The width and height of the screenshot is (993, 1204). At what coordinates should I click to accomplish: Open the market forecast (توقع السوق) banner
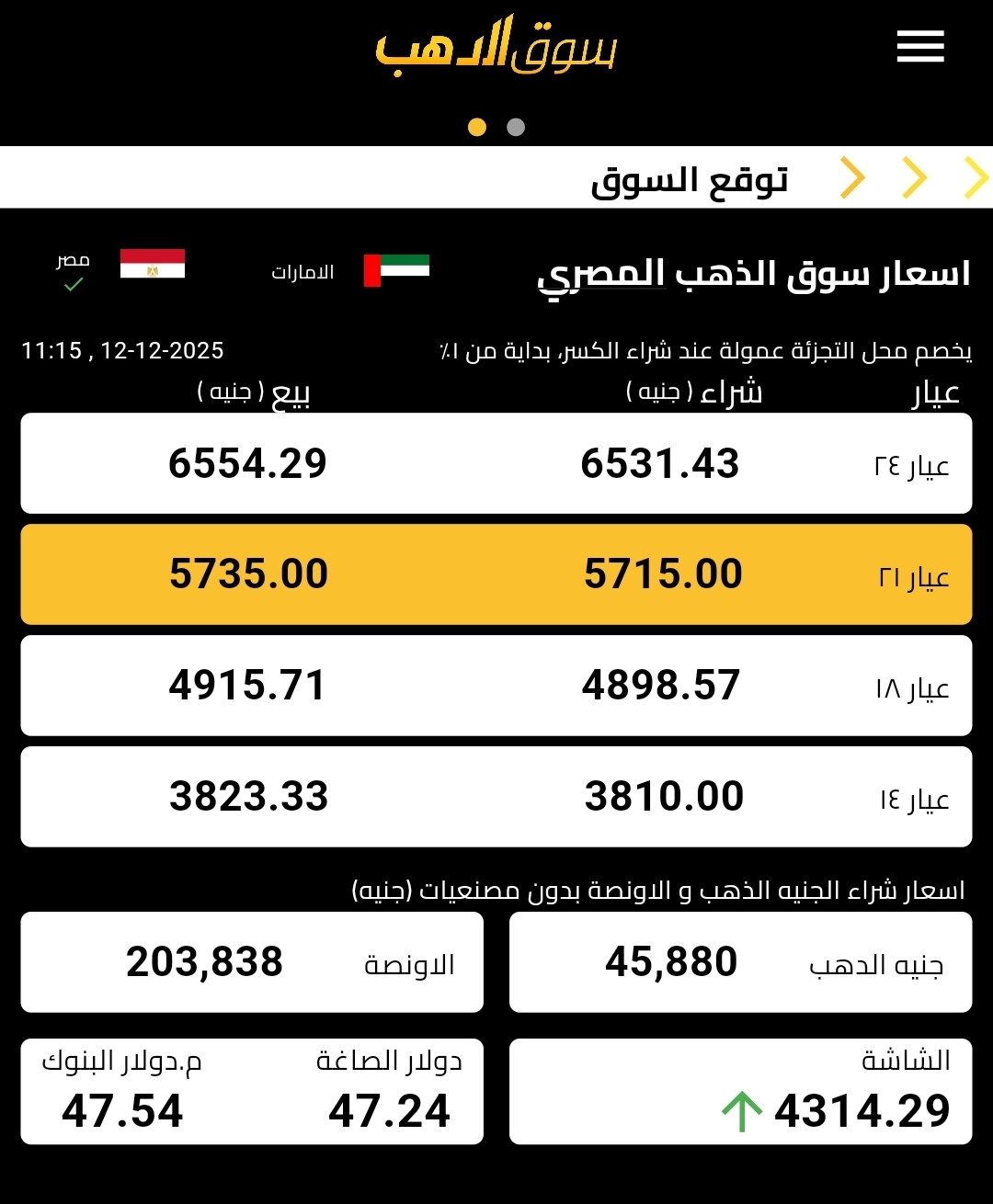coord(690,178)
